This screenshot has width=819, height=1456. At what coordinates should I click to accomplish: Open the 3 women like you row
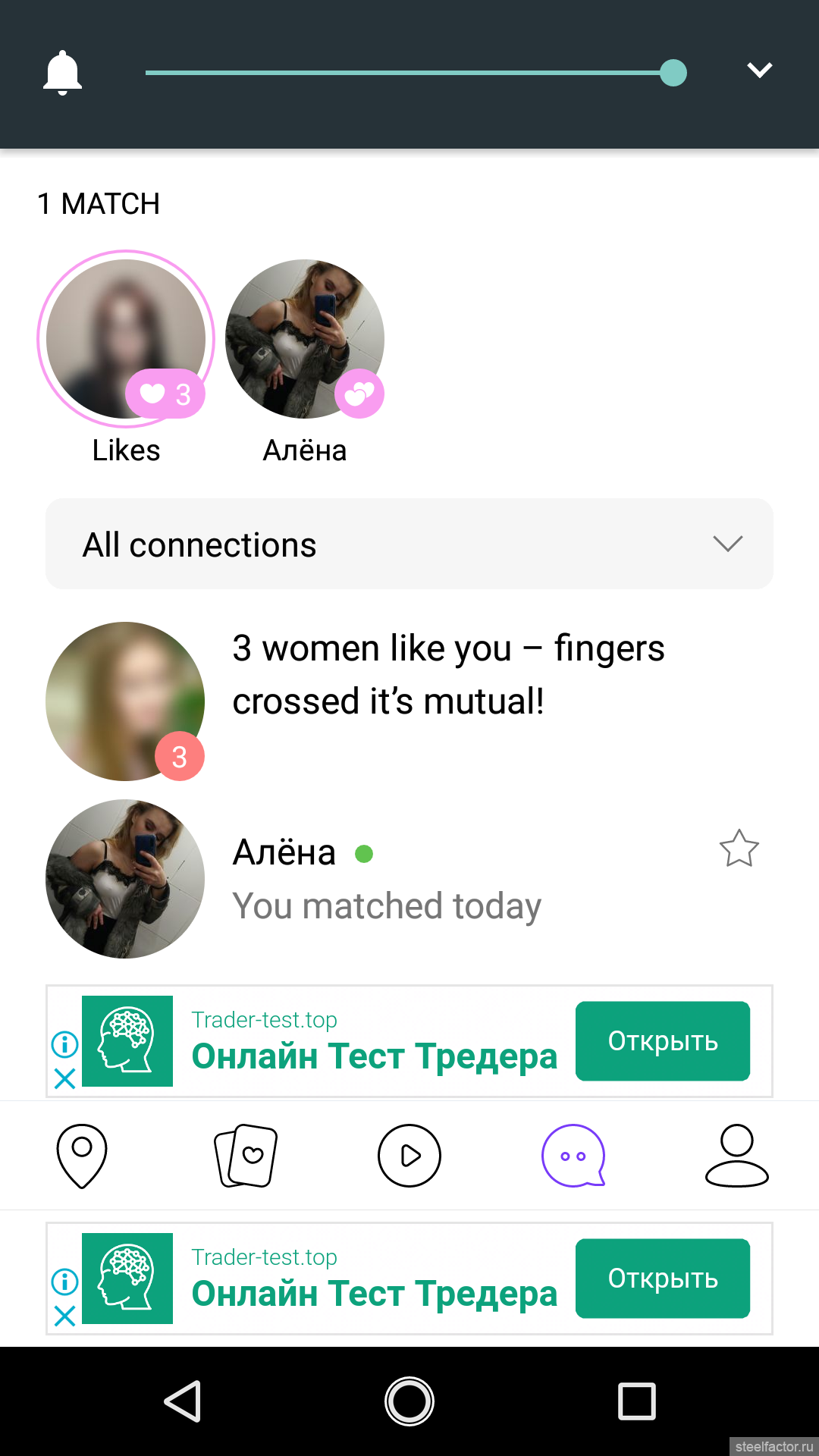[409, 701]
